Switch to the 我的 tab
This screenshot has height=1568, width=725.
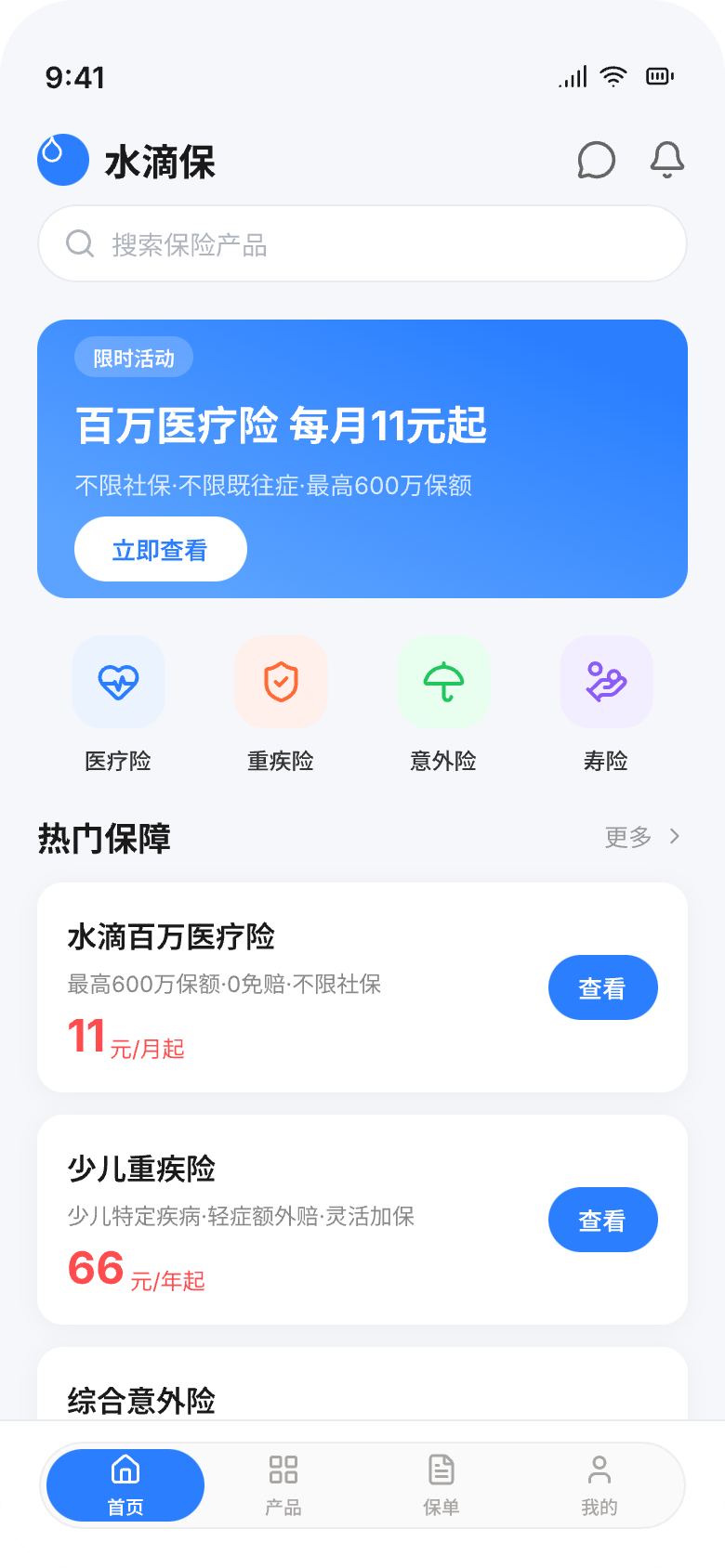point(600,1484)
